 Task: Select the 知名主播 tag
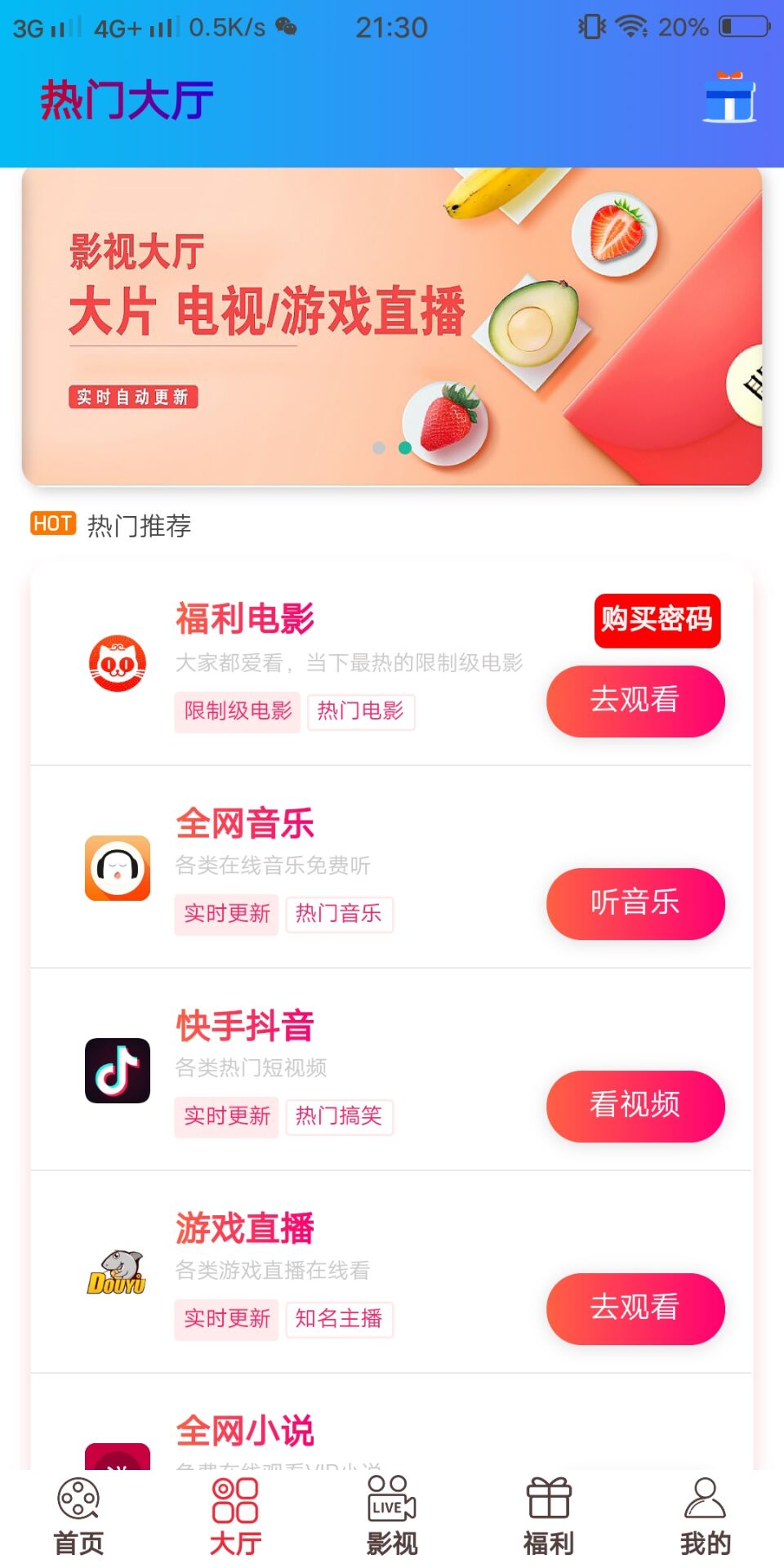pos(339,1319)
